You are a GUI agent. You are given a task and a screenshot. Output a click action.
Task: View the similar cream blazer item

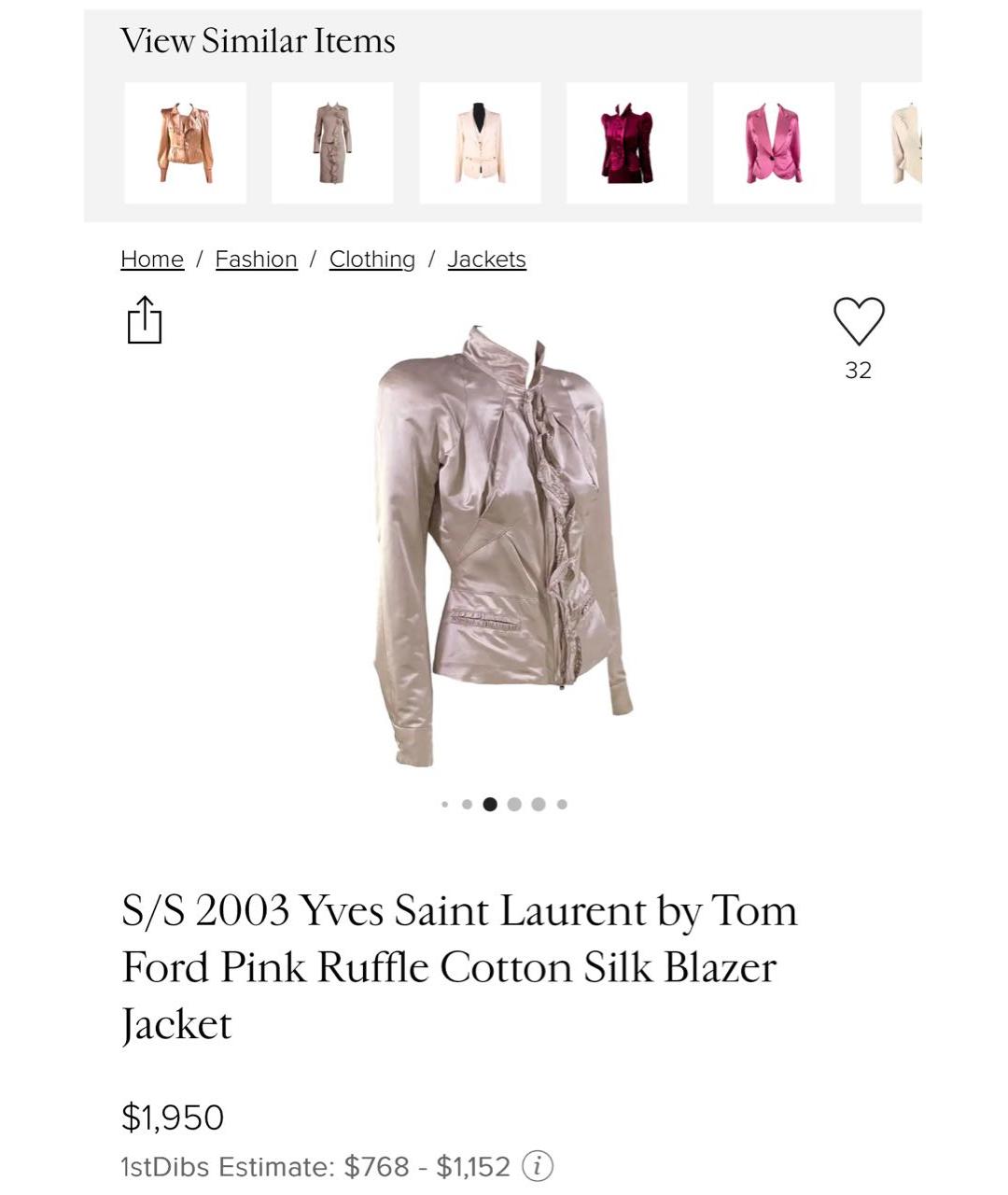click(x=480, y=143)
